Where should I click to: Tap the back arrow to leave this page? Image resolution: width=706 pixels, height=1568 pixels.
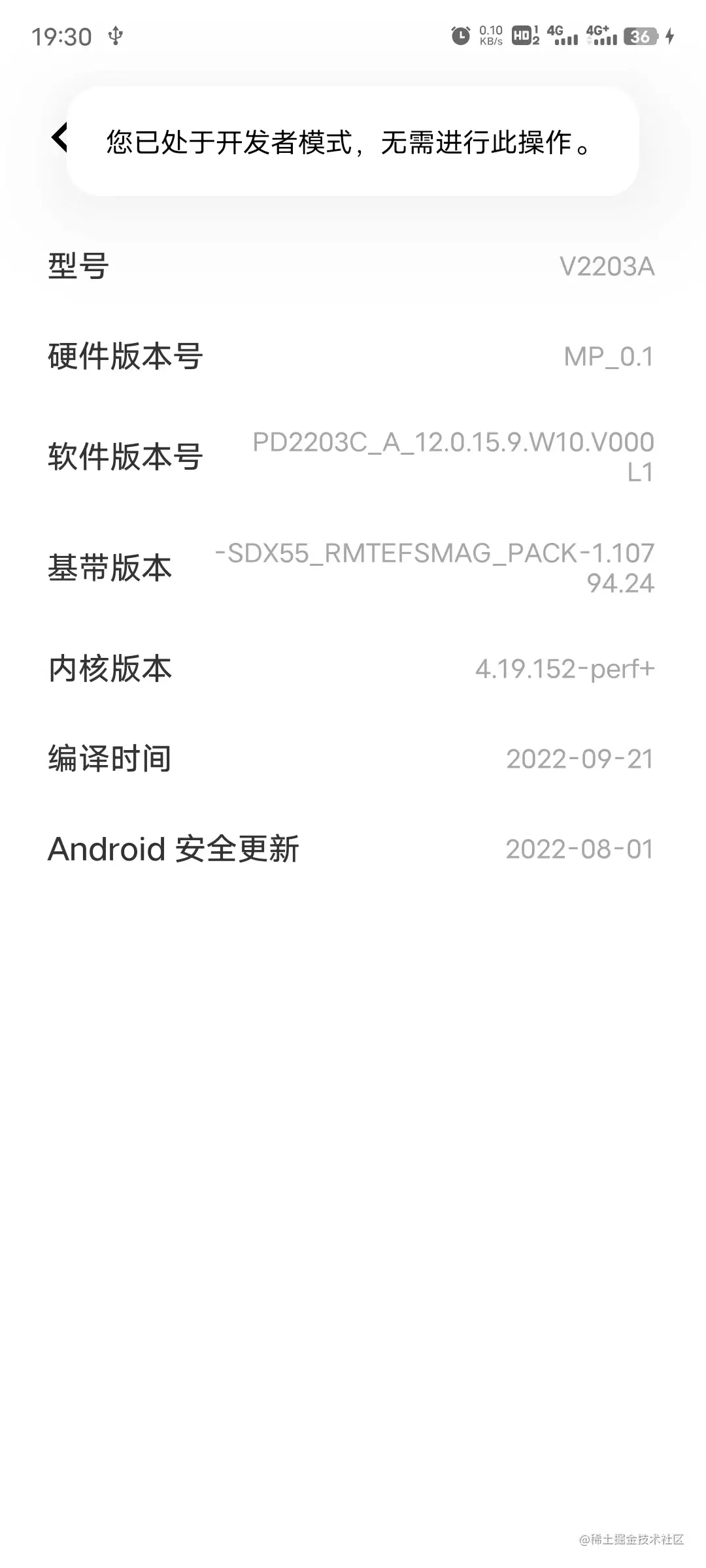pos(59,137)
